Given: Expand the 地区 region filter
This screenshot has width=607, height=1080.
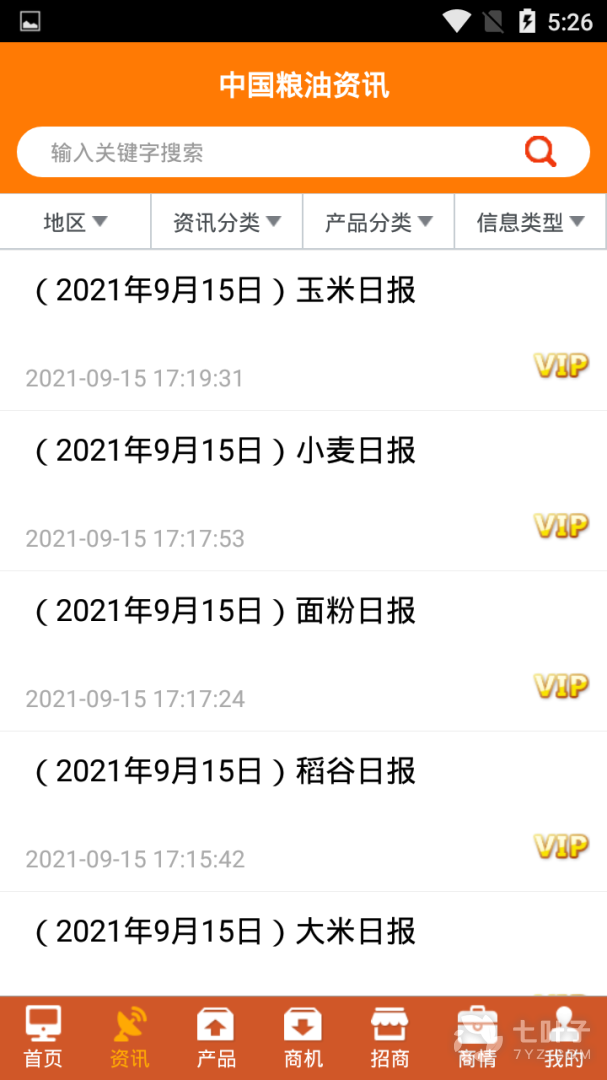Looking at the screenshot, I should (75, 222).
